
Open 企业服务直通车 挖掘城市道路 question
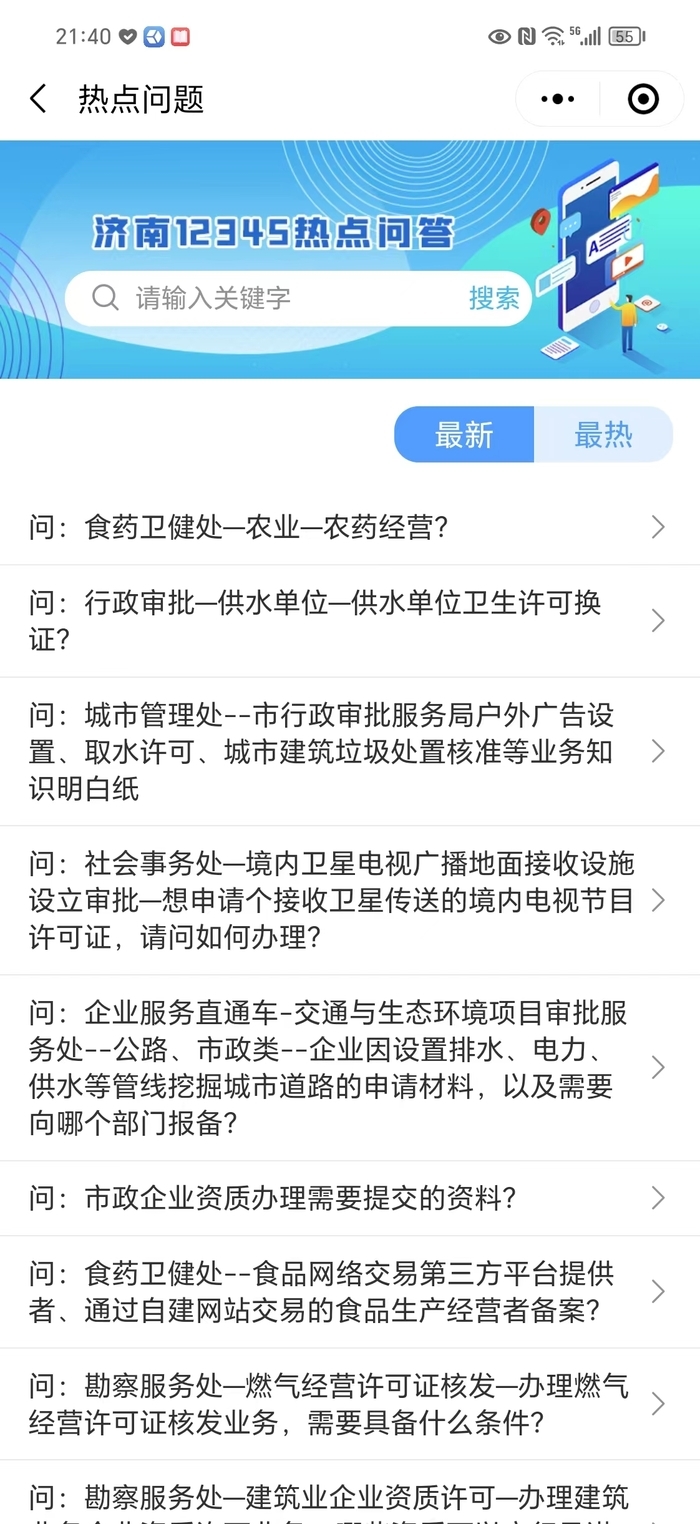350,1068
